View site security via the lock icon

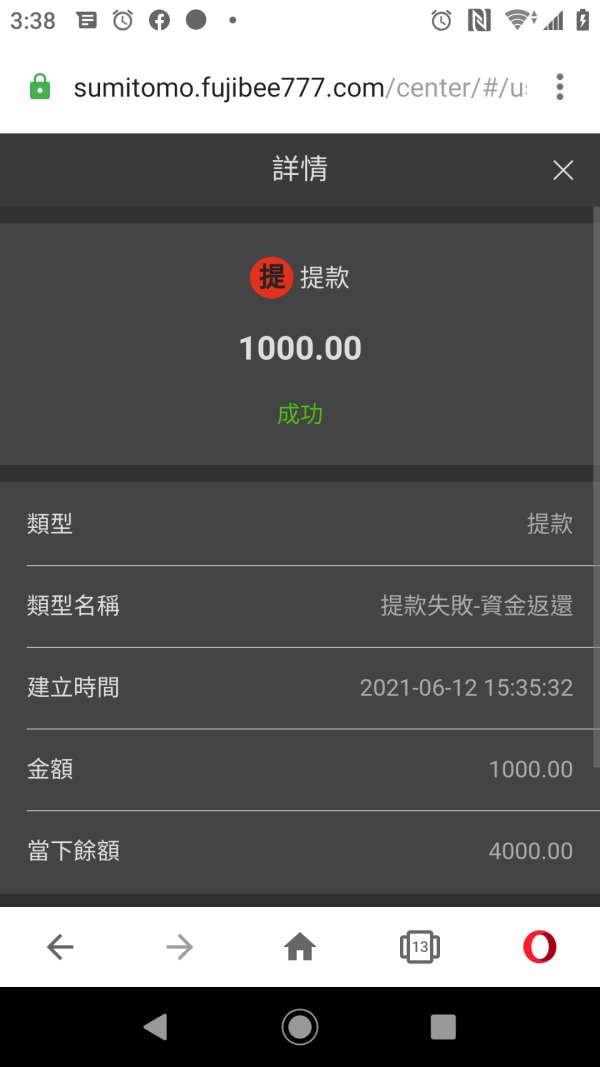[x=40, y=87]
